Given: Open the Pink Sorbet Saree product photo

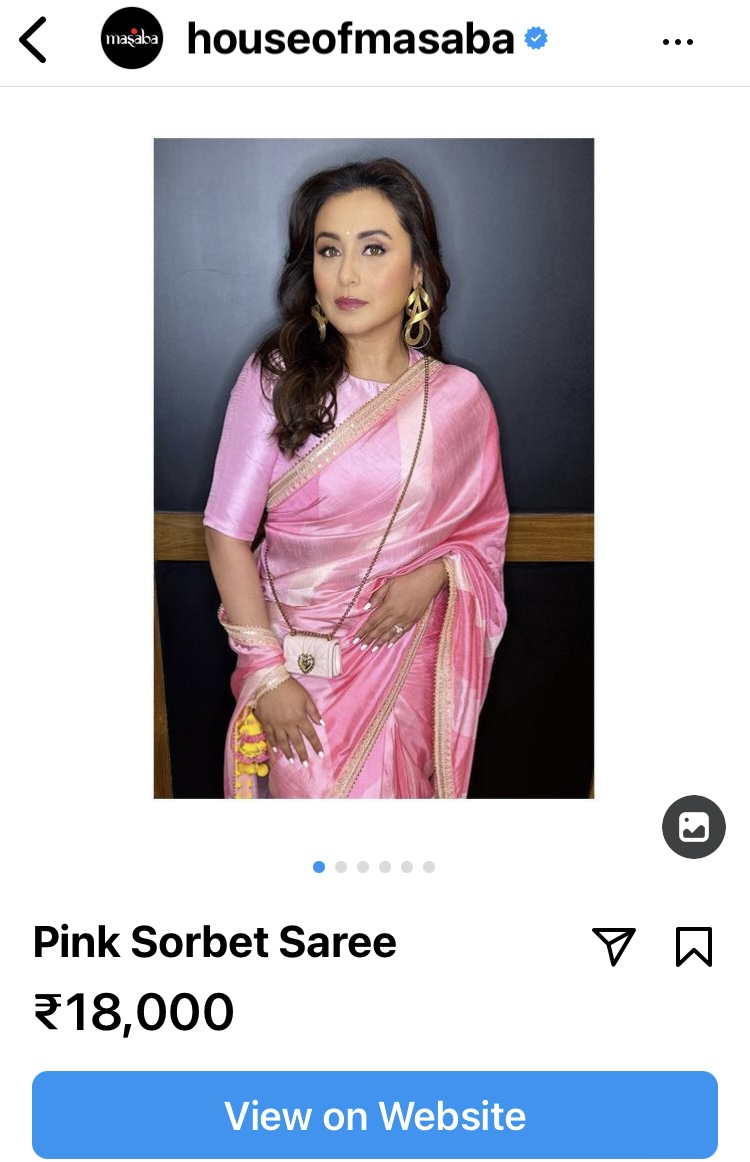Looking at the screenshot, I should point(374,468).
